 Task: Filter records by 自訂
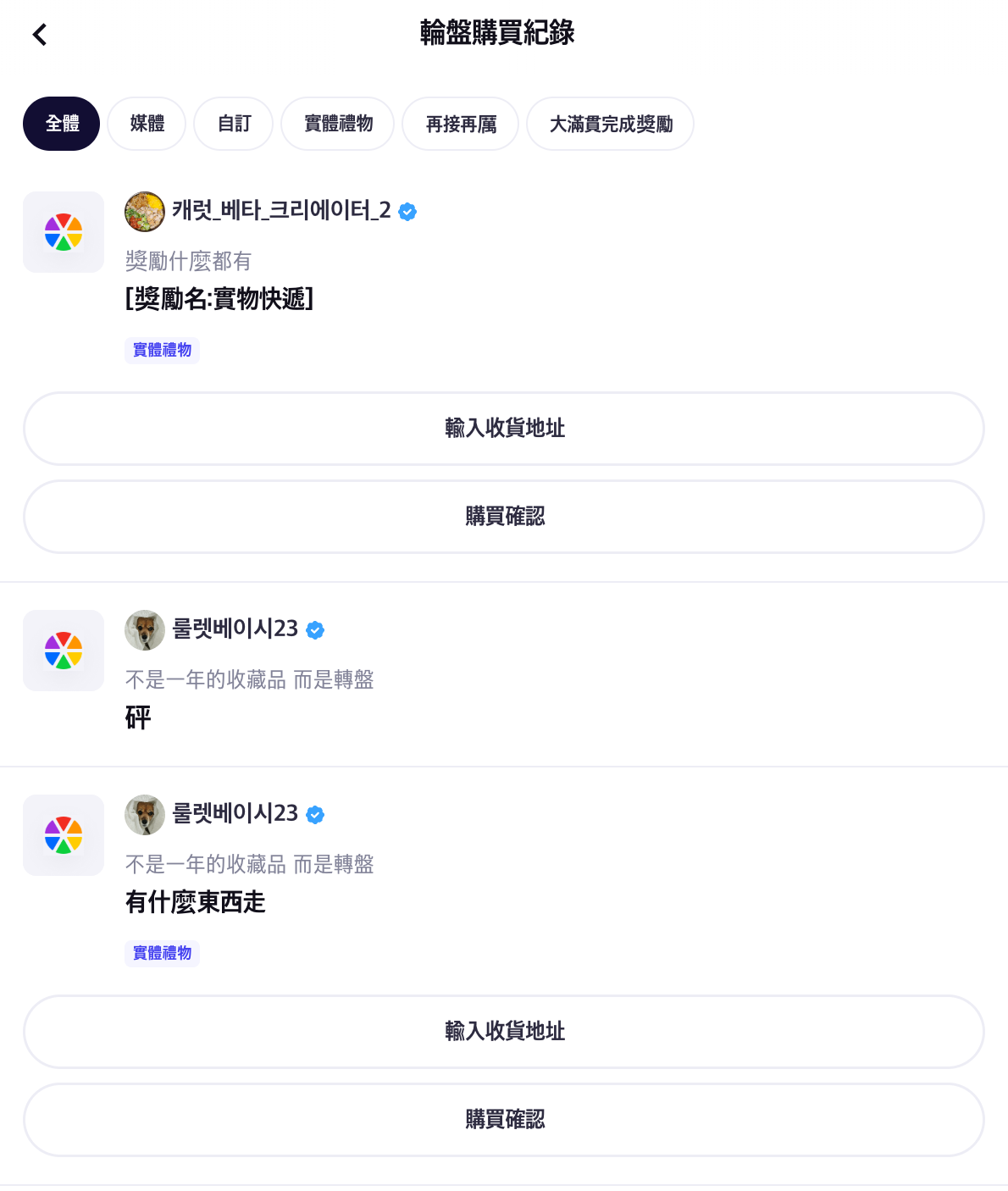point(234,124)
